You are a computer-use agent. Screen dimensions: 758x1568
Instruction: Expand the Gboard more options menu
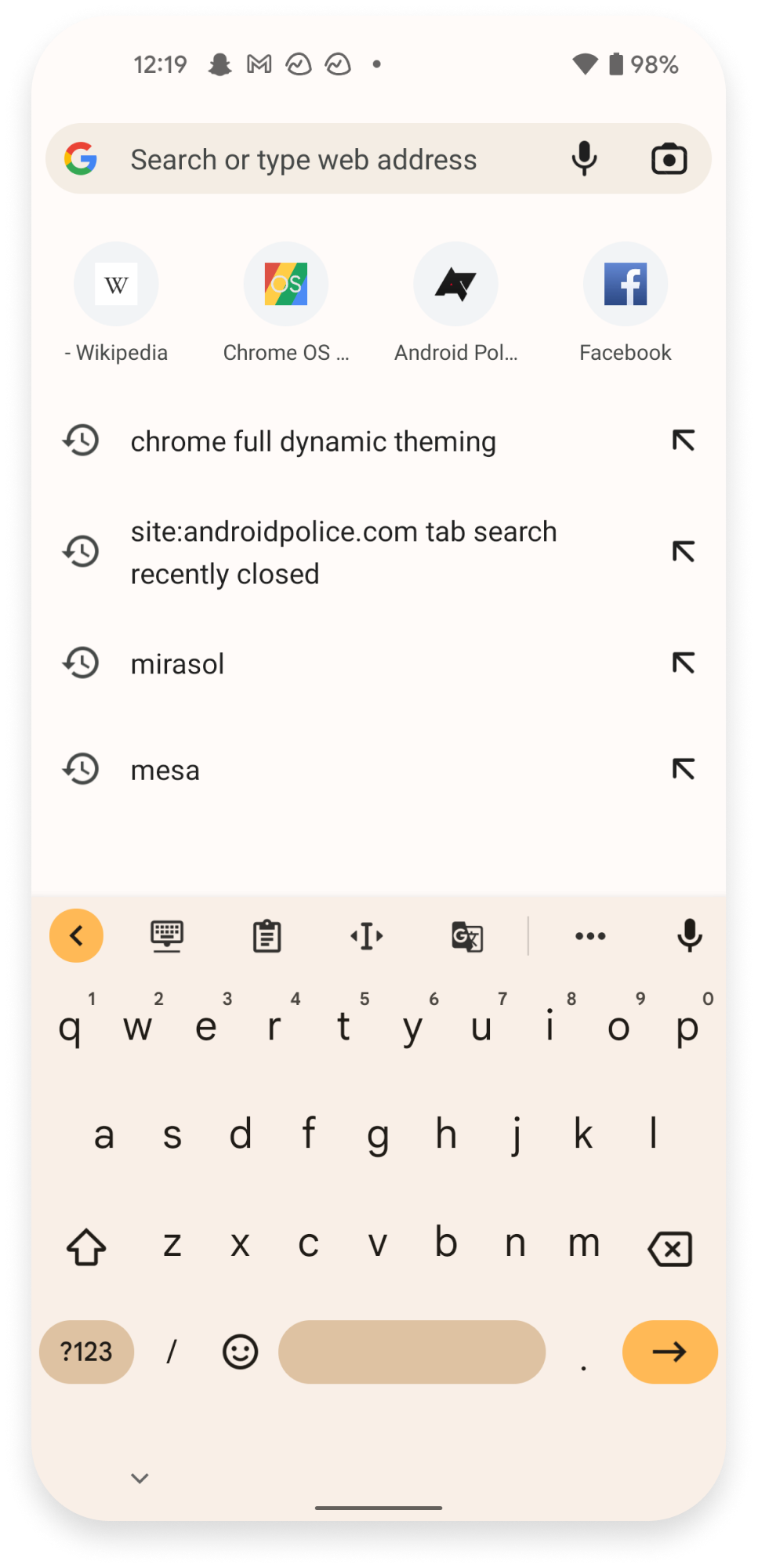click(589, 935)
